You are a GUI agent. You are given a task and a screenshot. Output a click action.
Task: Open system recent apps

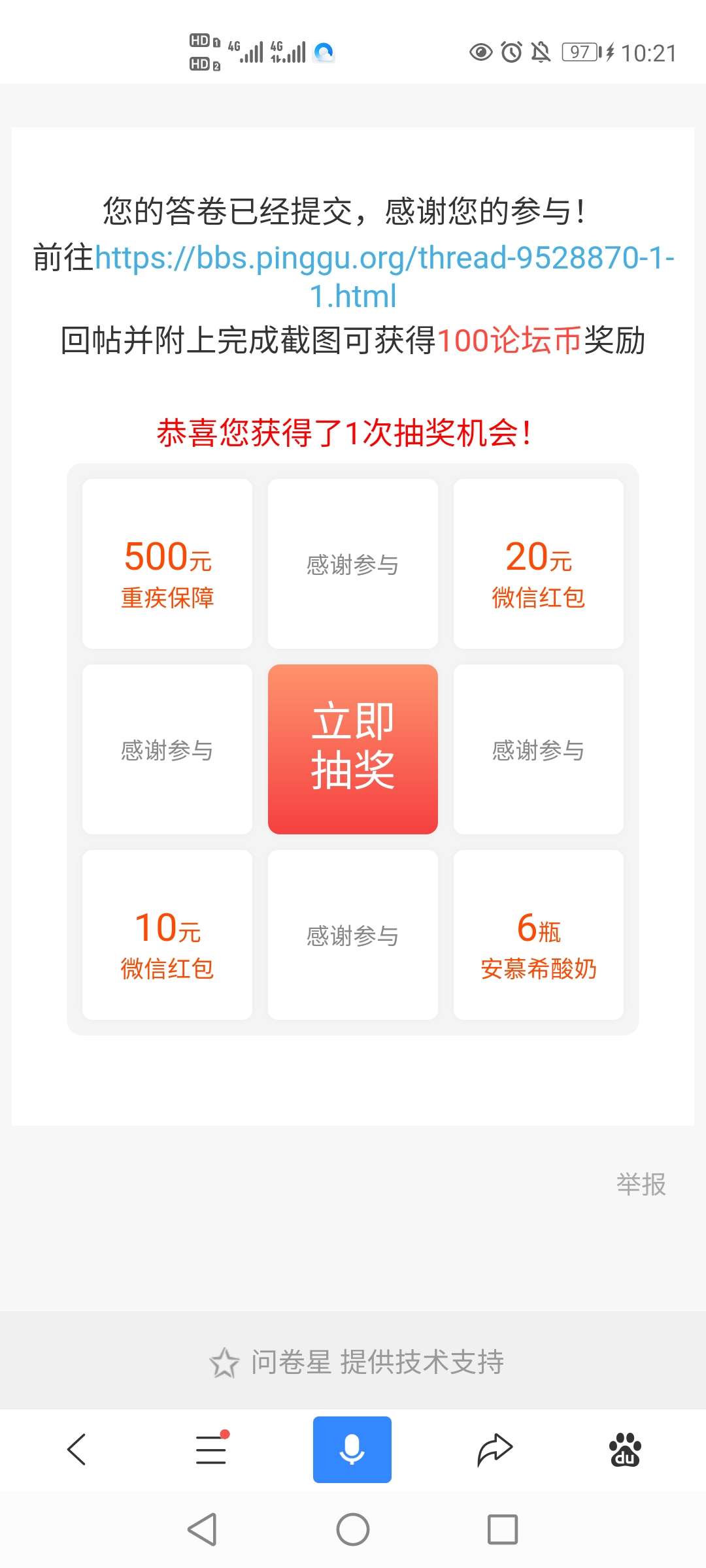point(502,1529)
